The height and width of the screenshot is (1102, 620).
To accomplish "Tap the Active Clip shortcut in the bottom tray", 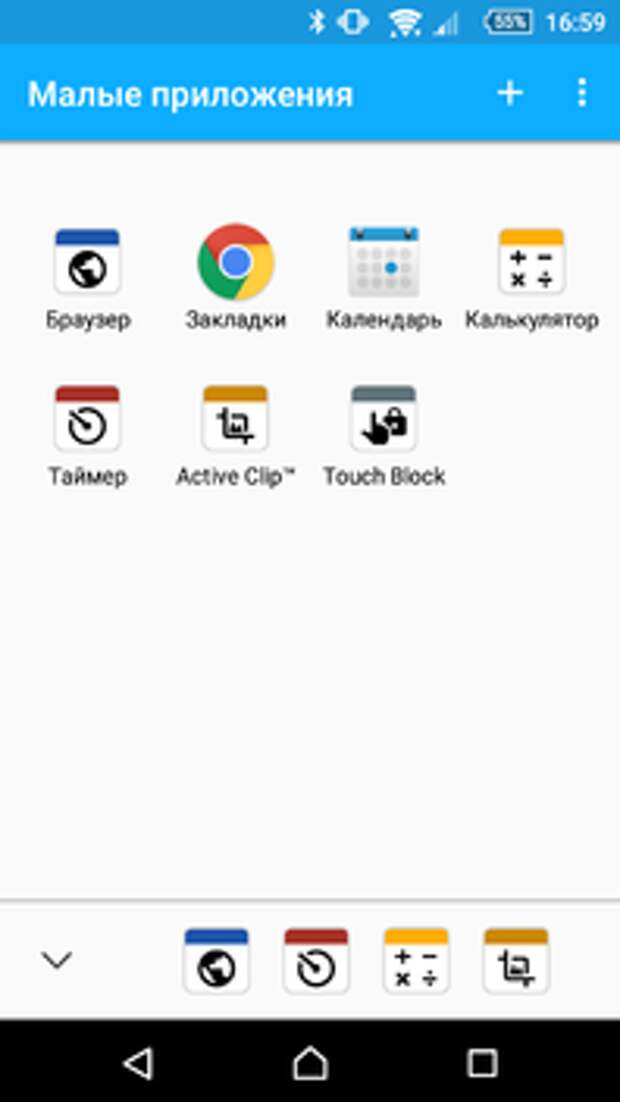I will tap(516, 961).
